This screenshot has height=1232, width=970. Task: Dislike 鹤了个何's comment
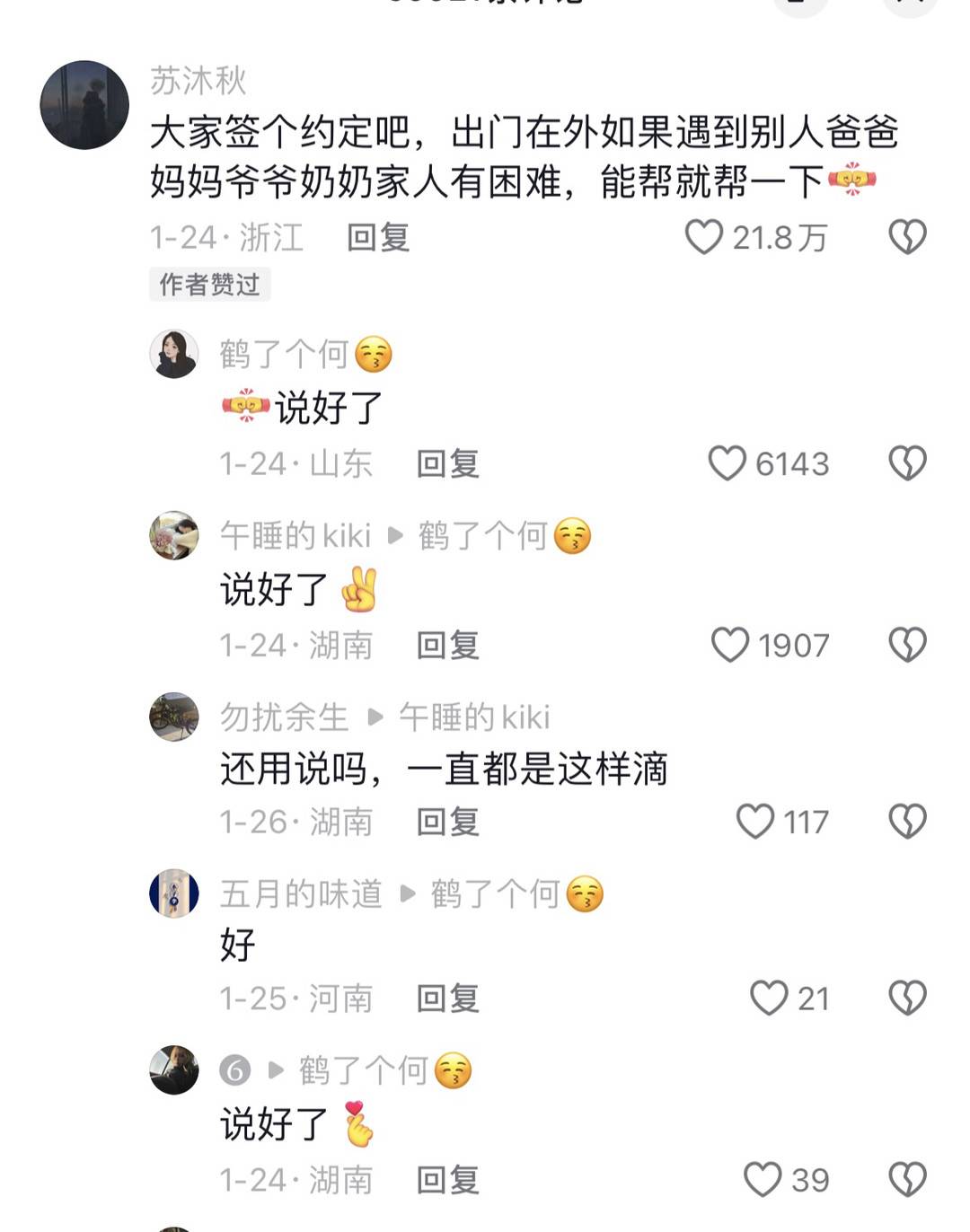[x=907, y=463]
